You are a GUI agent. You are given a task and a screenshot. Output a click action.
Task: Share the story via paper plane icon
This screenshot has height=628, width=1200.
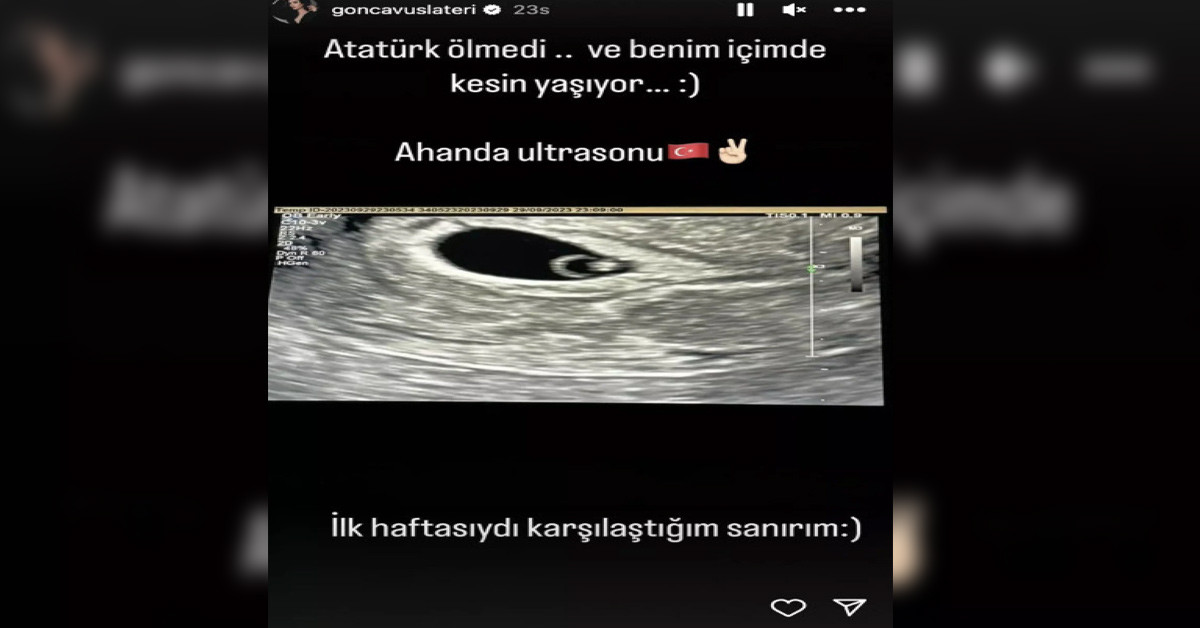click(x=849, y=607)
